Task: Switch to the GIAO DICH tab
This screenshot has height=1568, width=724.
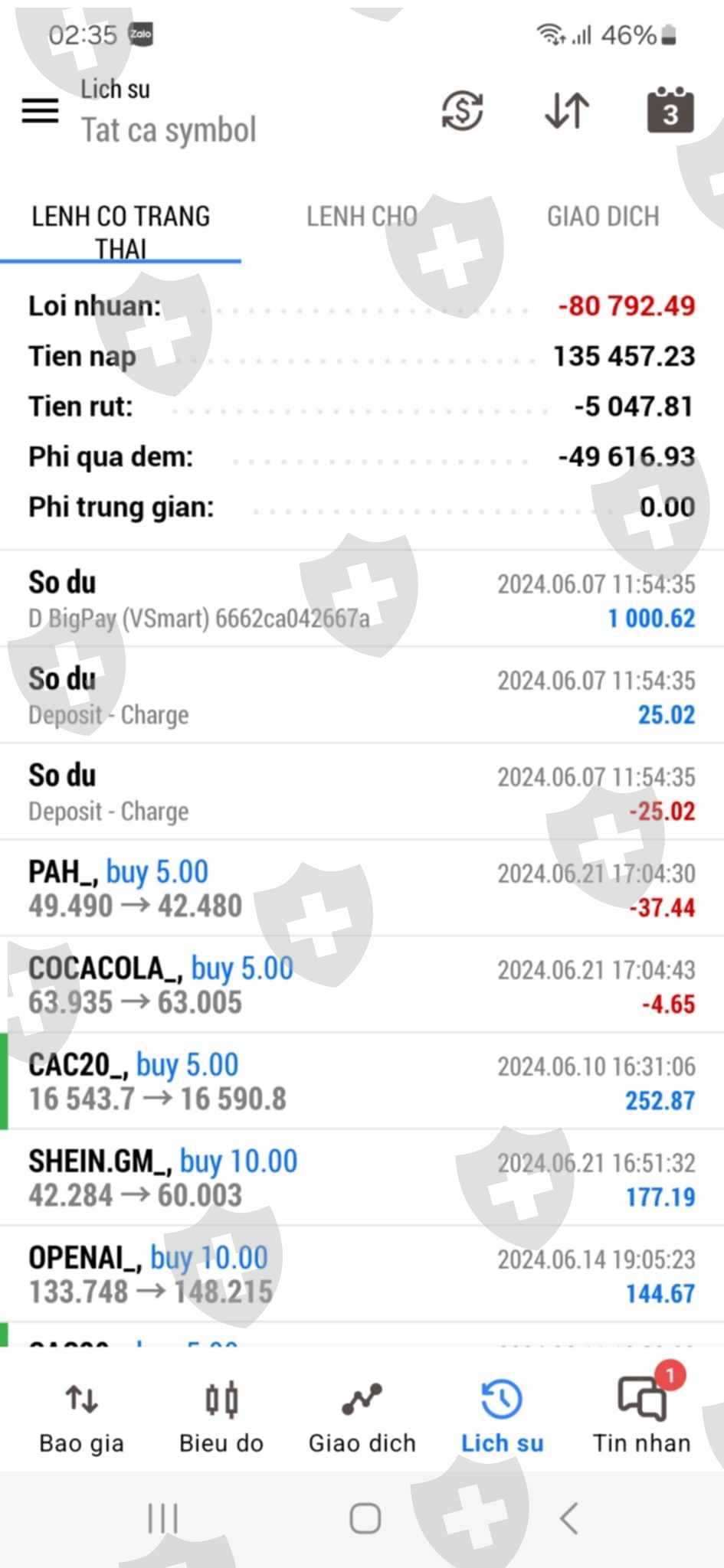Action: [x=603, y=217]
